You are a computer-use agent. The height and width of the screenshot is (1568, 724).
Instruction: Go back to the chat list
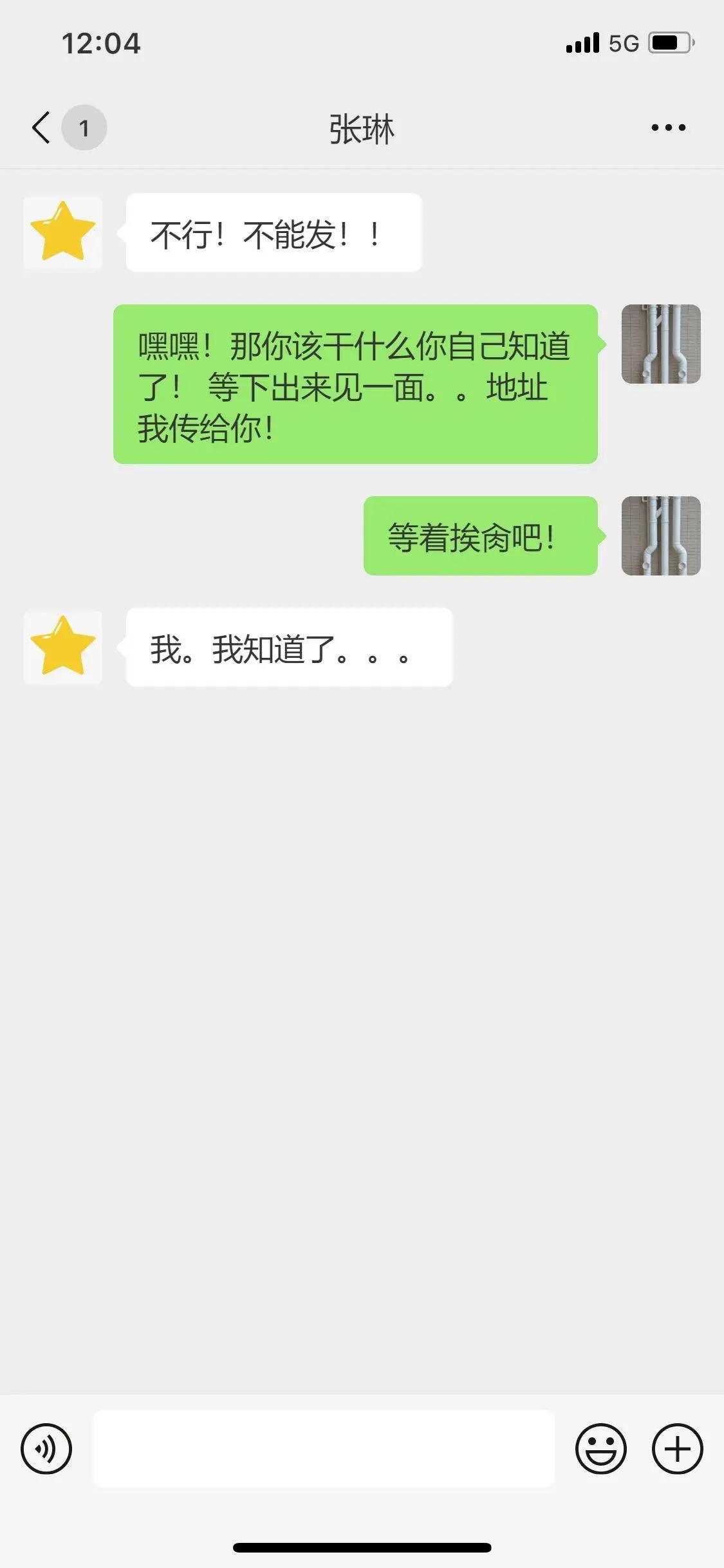[x=41, y=127]
